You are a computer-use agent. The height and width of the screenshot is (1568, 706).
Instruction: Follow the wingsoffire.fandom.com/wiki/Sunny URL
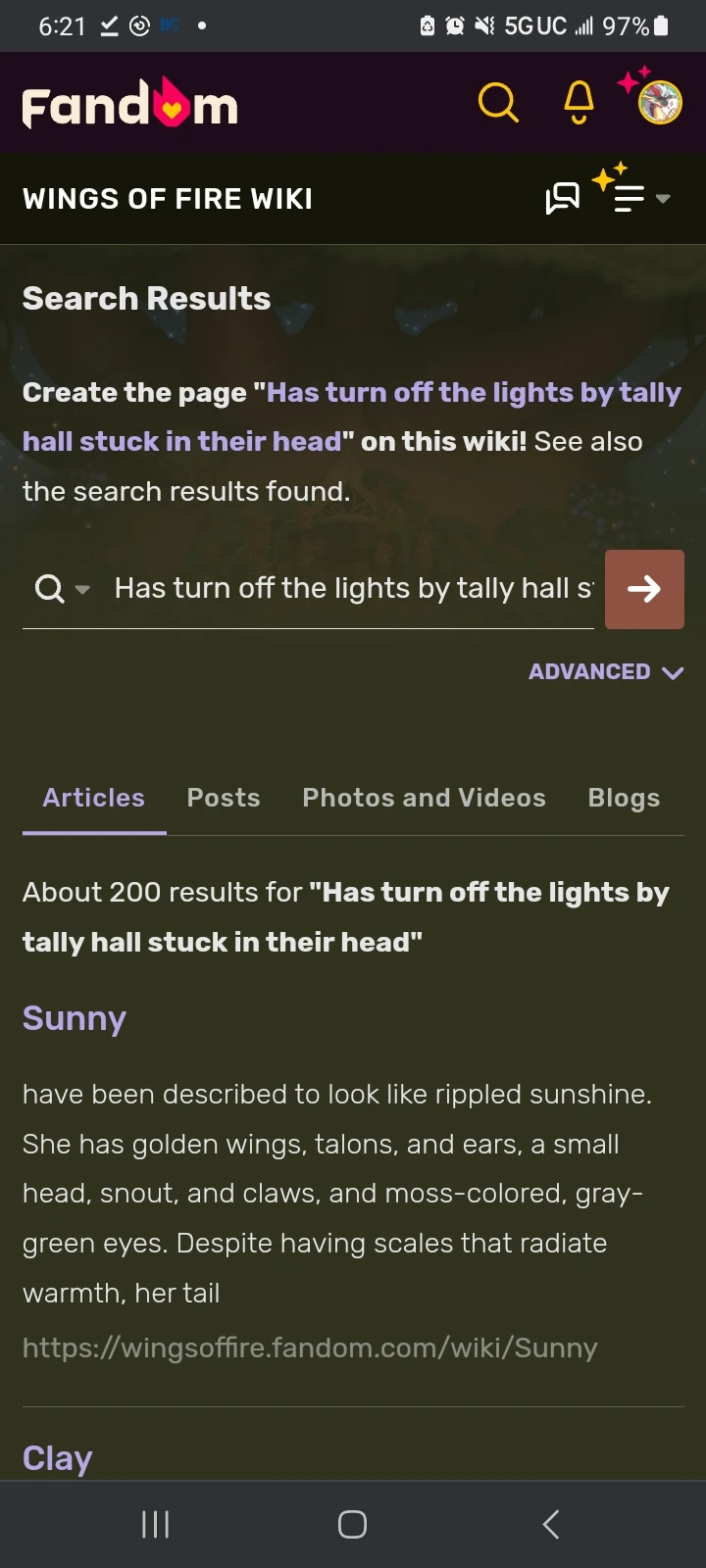[310, 1348]
